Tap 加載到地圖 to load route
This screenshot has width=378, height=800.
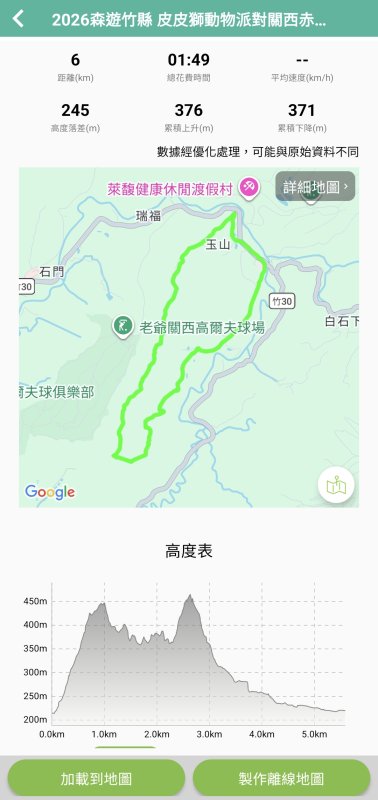pos(96,779)
